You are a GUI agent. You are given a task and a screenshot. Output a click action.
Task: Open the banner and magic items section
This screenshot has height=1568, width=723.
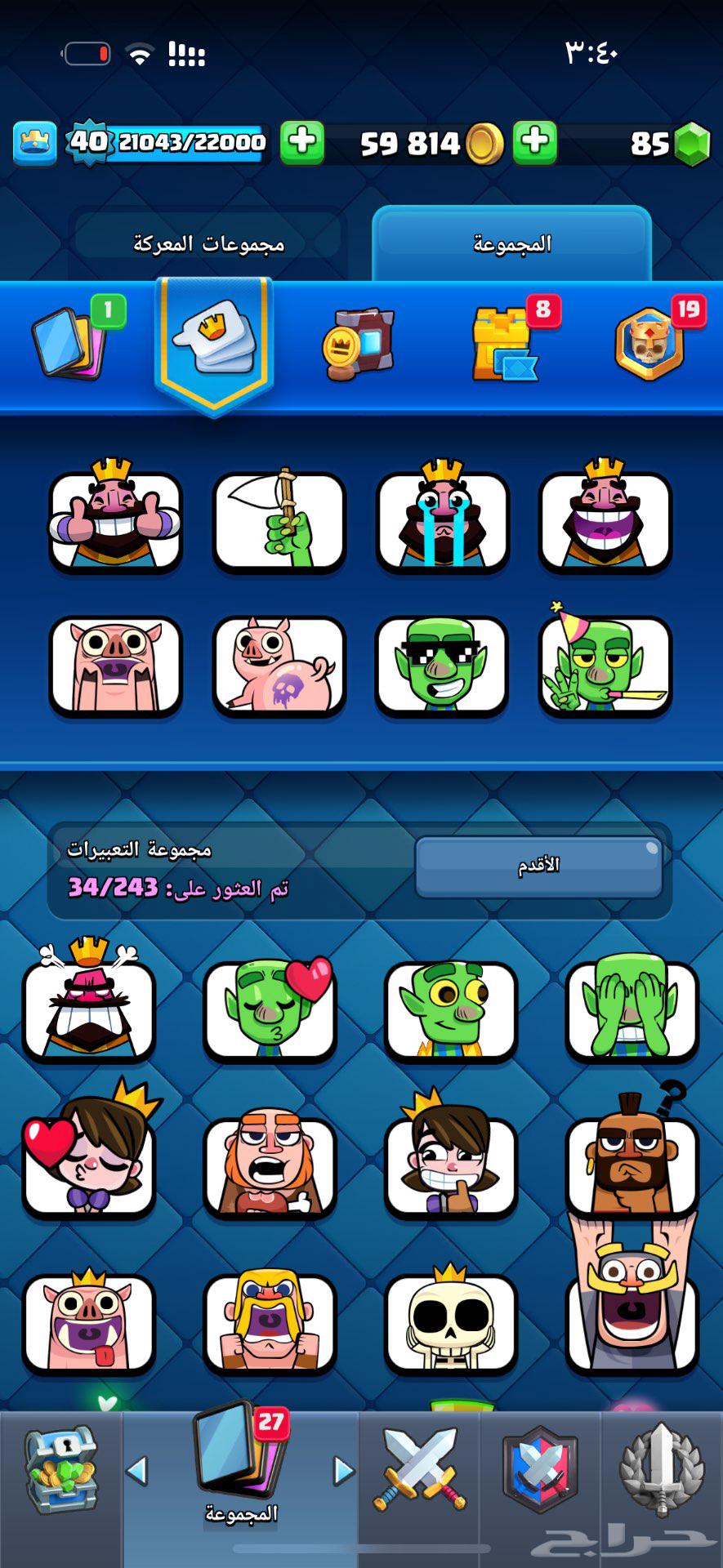[x=359, y=345]
